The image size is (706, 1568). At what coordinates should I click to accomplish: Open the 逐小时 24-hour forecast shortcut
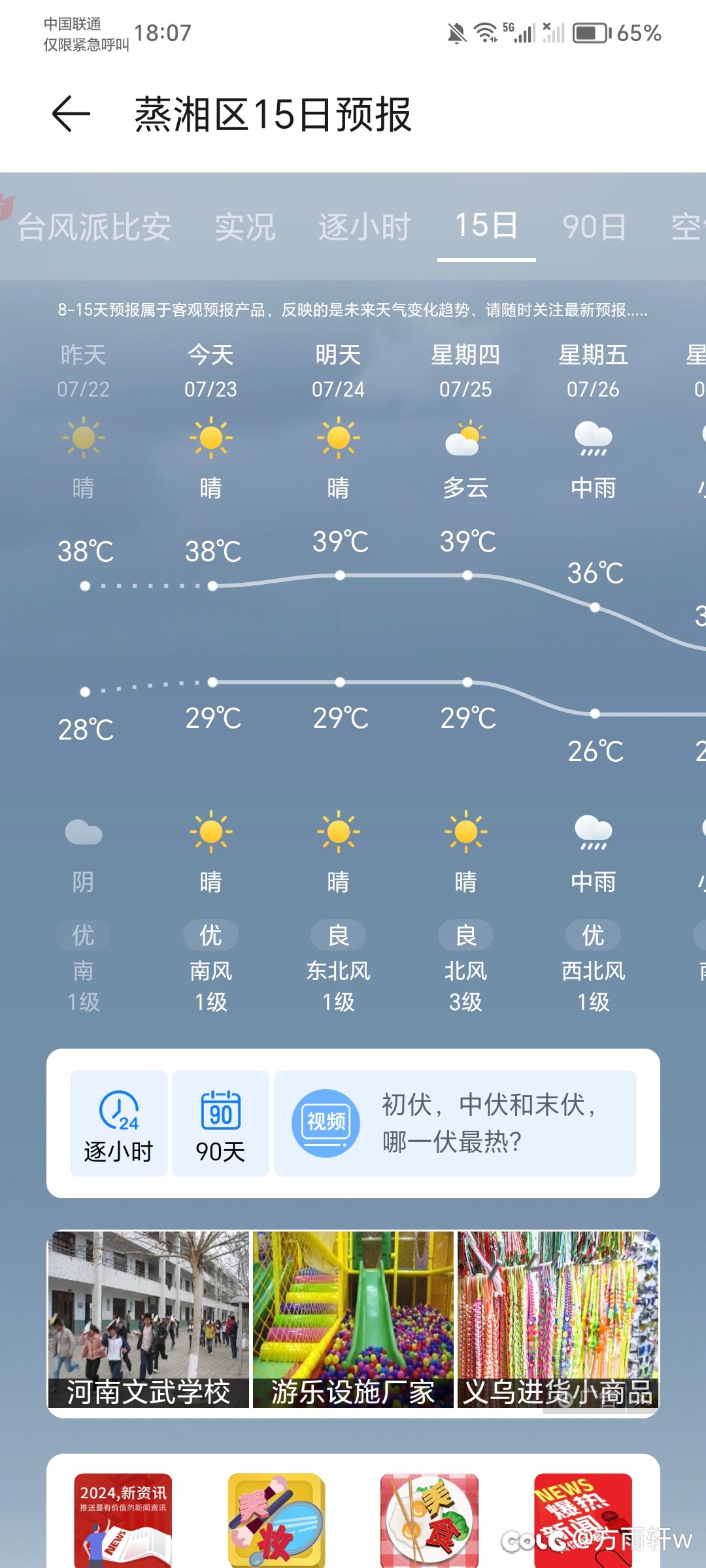pos(118,1124)
